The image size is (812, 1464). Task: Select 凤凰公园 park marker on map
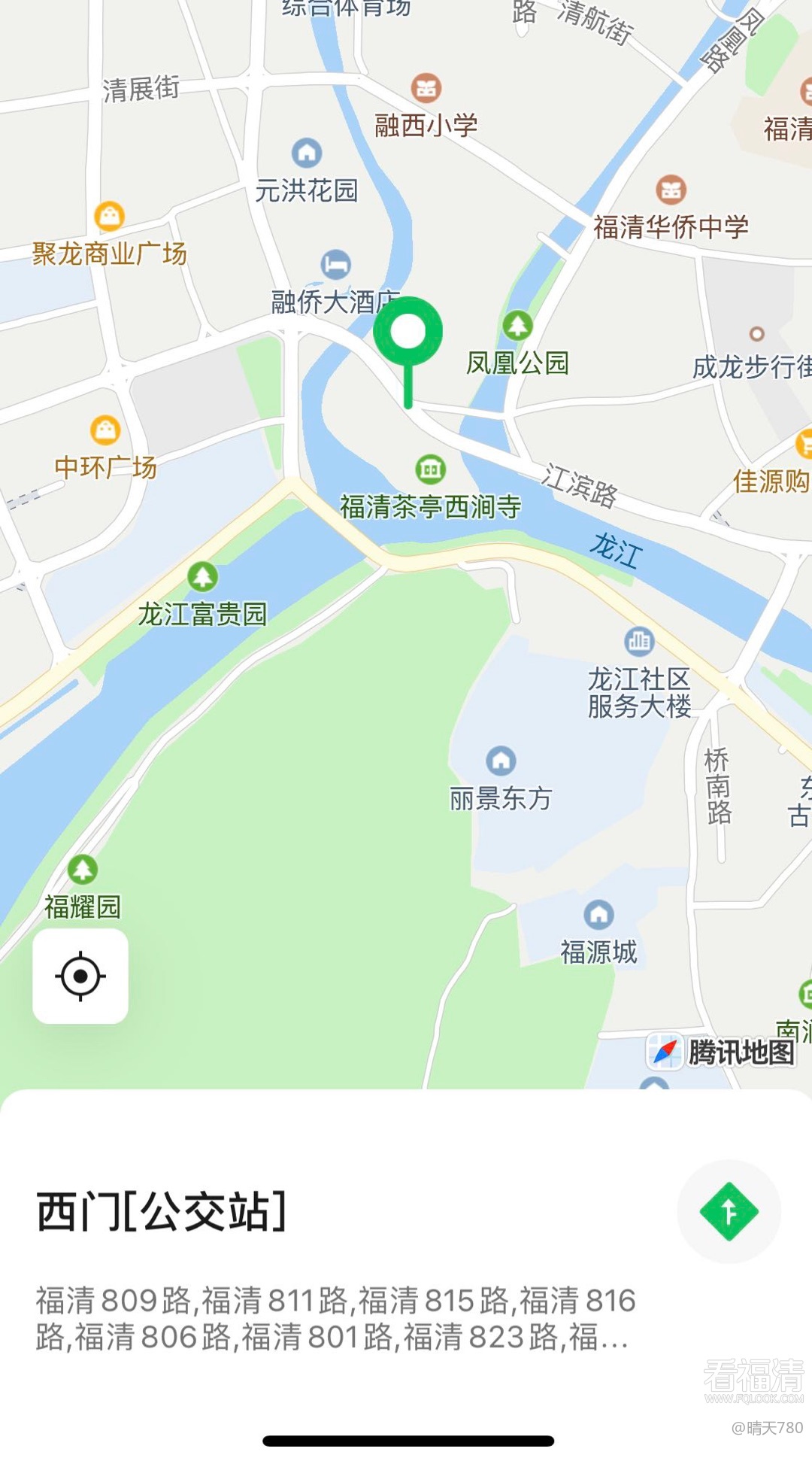[x=517, y=326]
